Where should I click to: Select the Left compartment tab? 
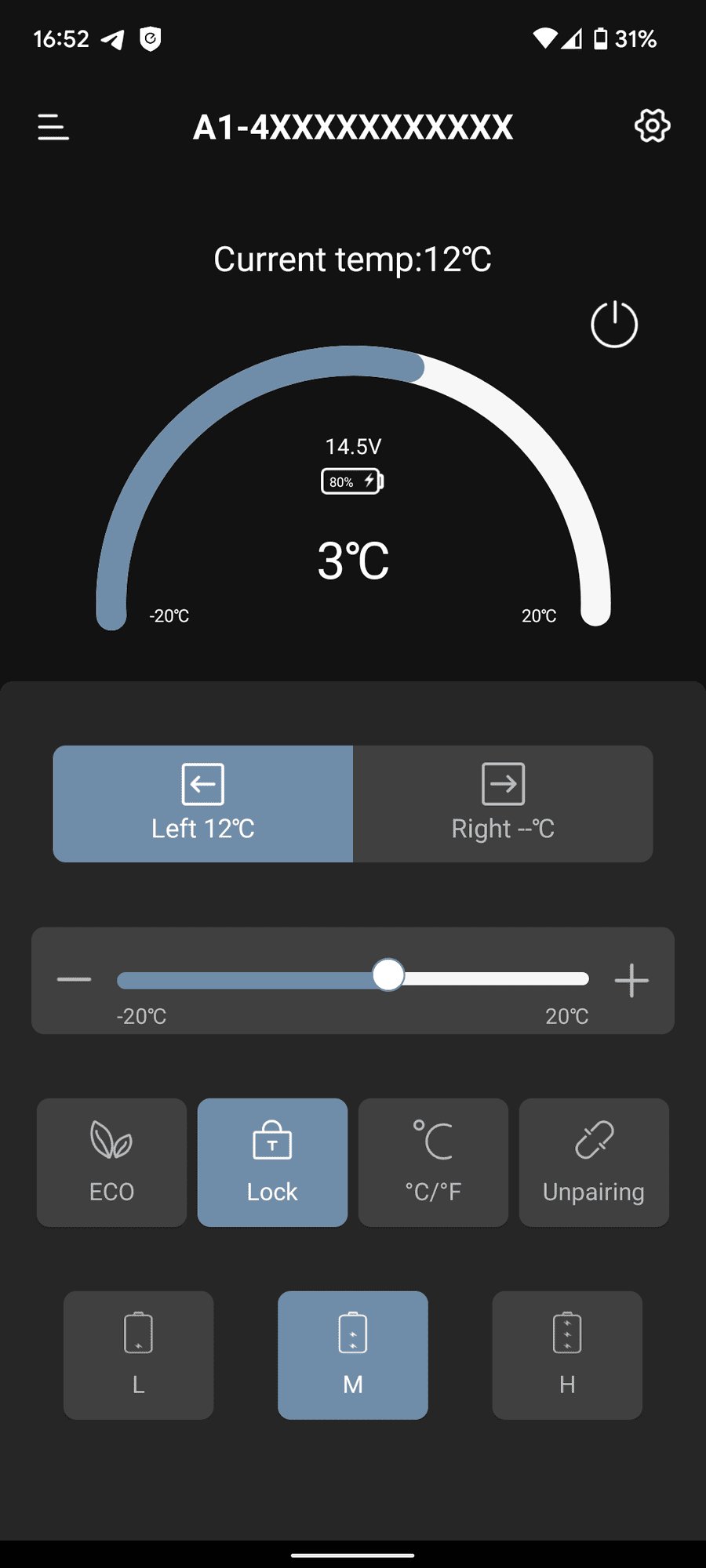(203, 804)
